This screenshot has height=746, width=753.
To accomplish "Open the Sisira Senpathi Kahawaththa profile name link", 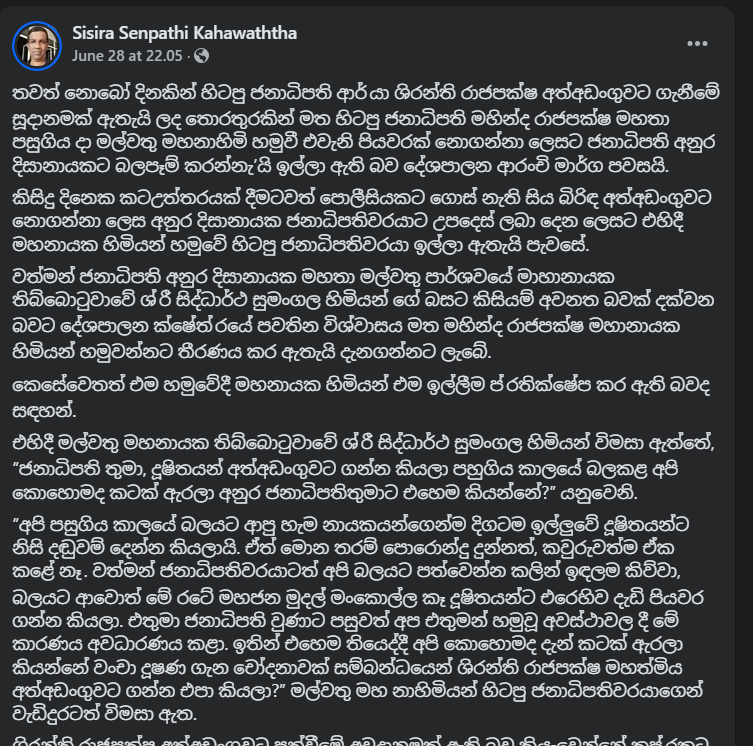I will [184, 33].
